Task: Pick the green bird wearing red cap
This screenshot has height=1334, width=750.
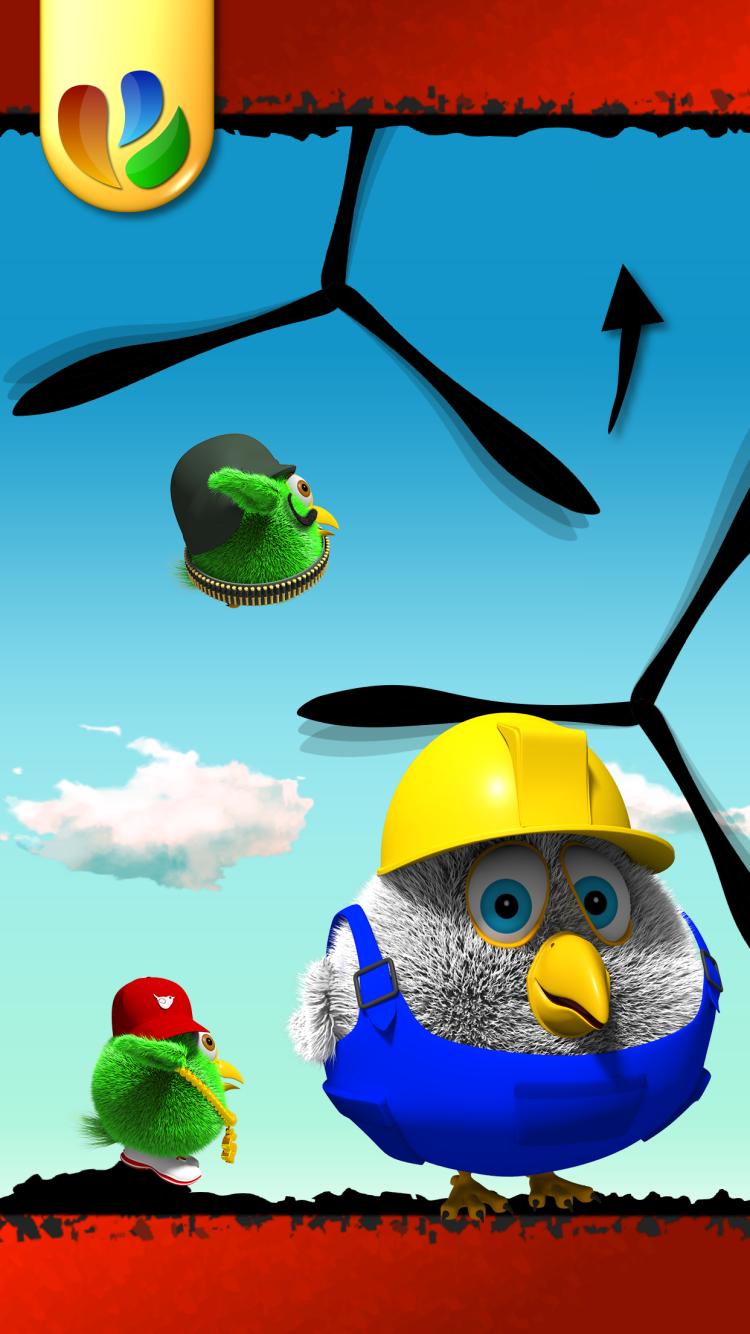Action: click(165, 1075)
